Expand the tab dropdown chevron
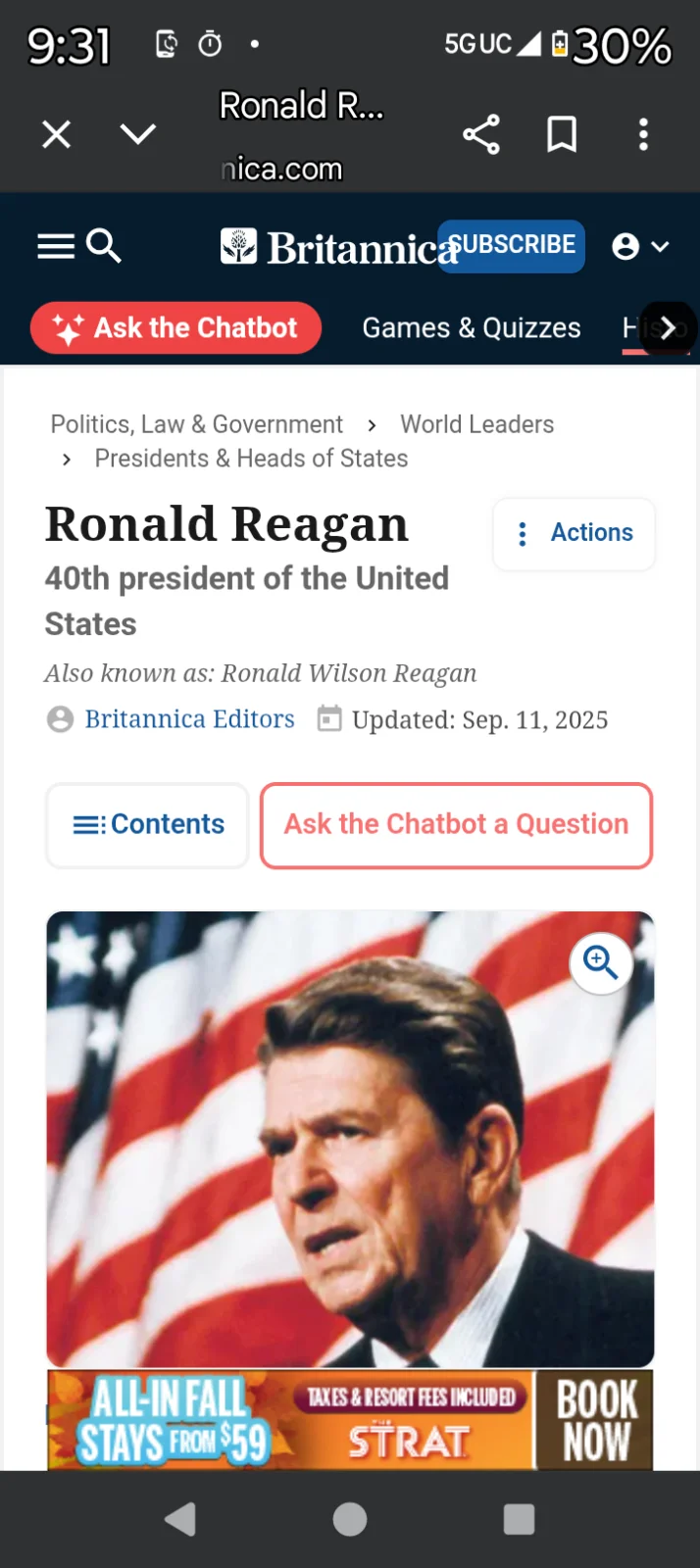 pos(137,134)
